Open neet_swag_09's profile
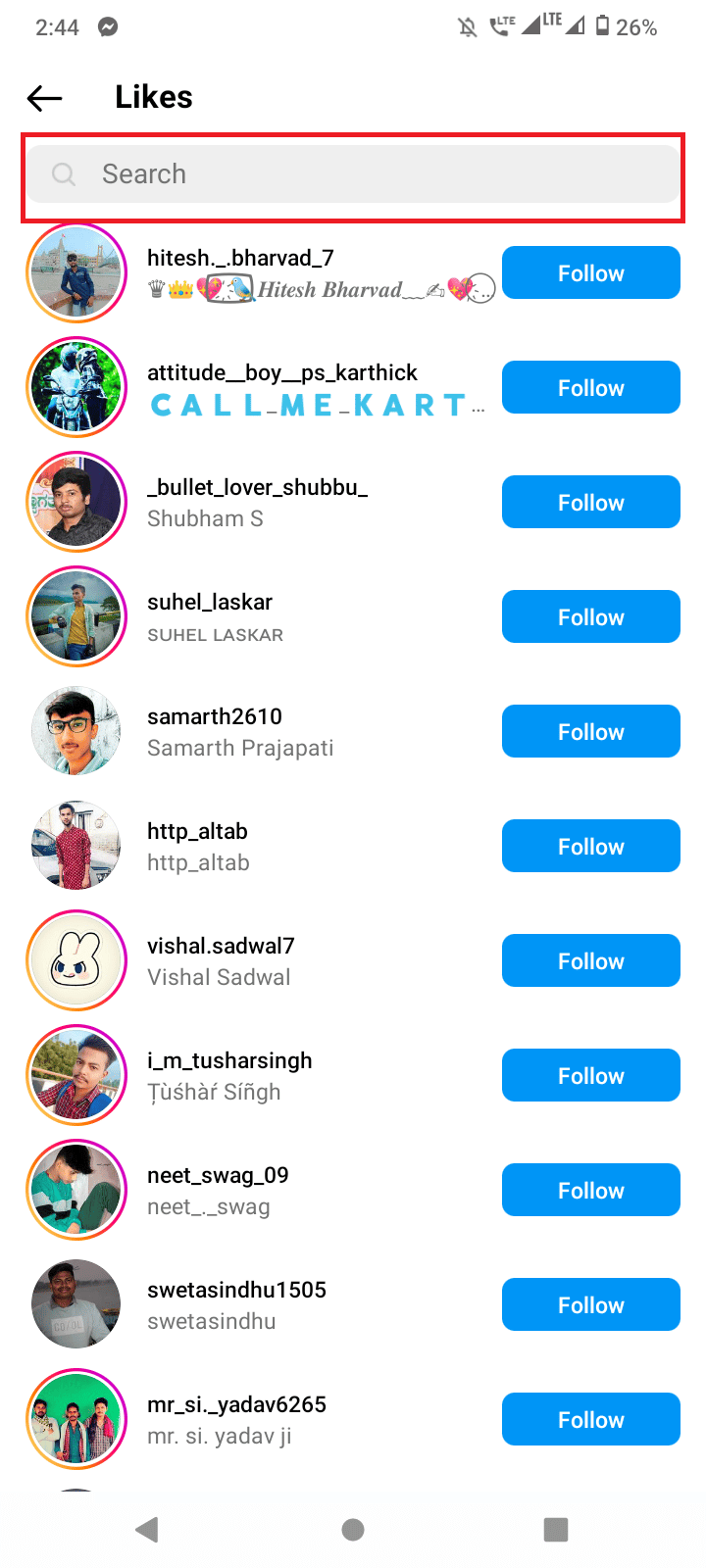Image resolution: width=706 pixels, height=1568 pixels. [x=218, y=1176]
